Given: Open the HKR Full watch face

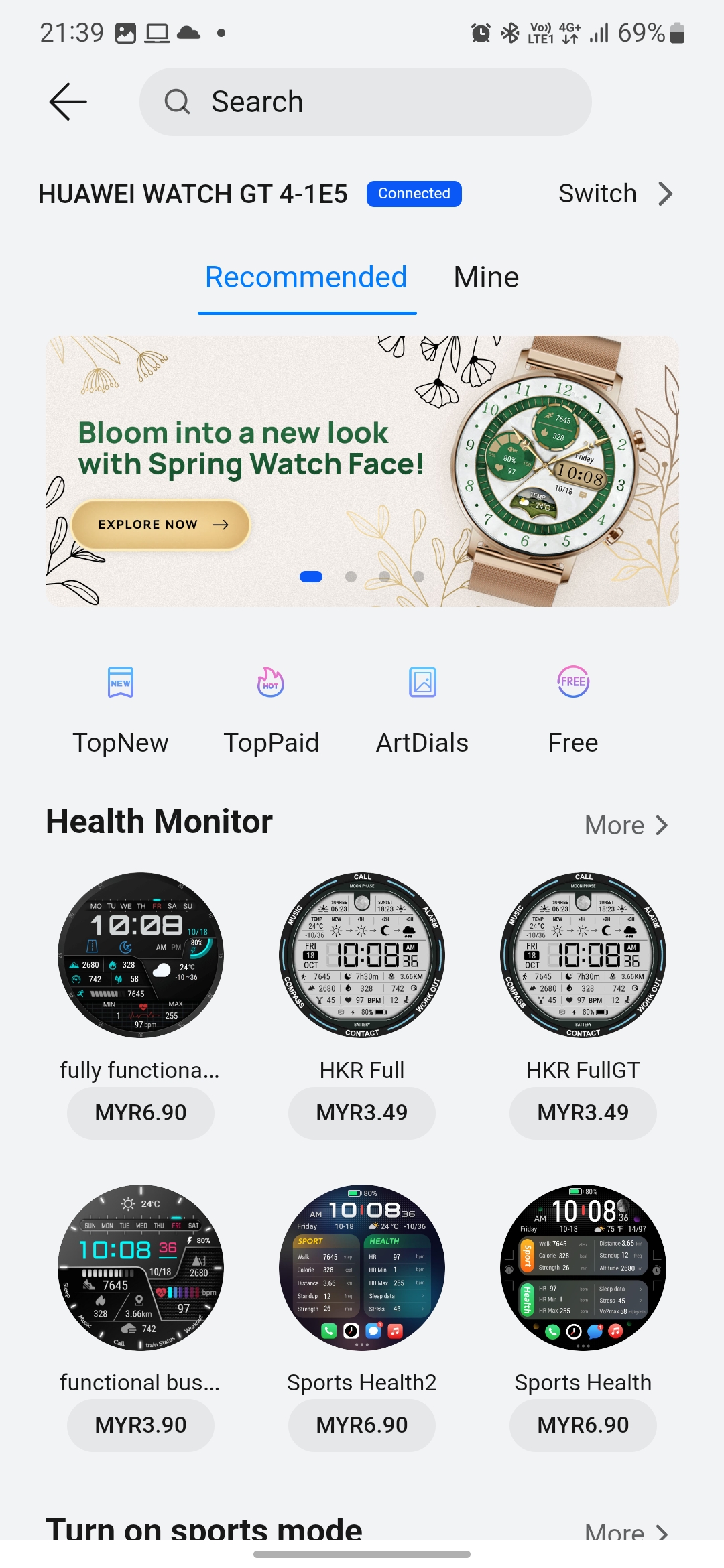Looking at the screenshot, I should pos(362,955).
